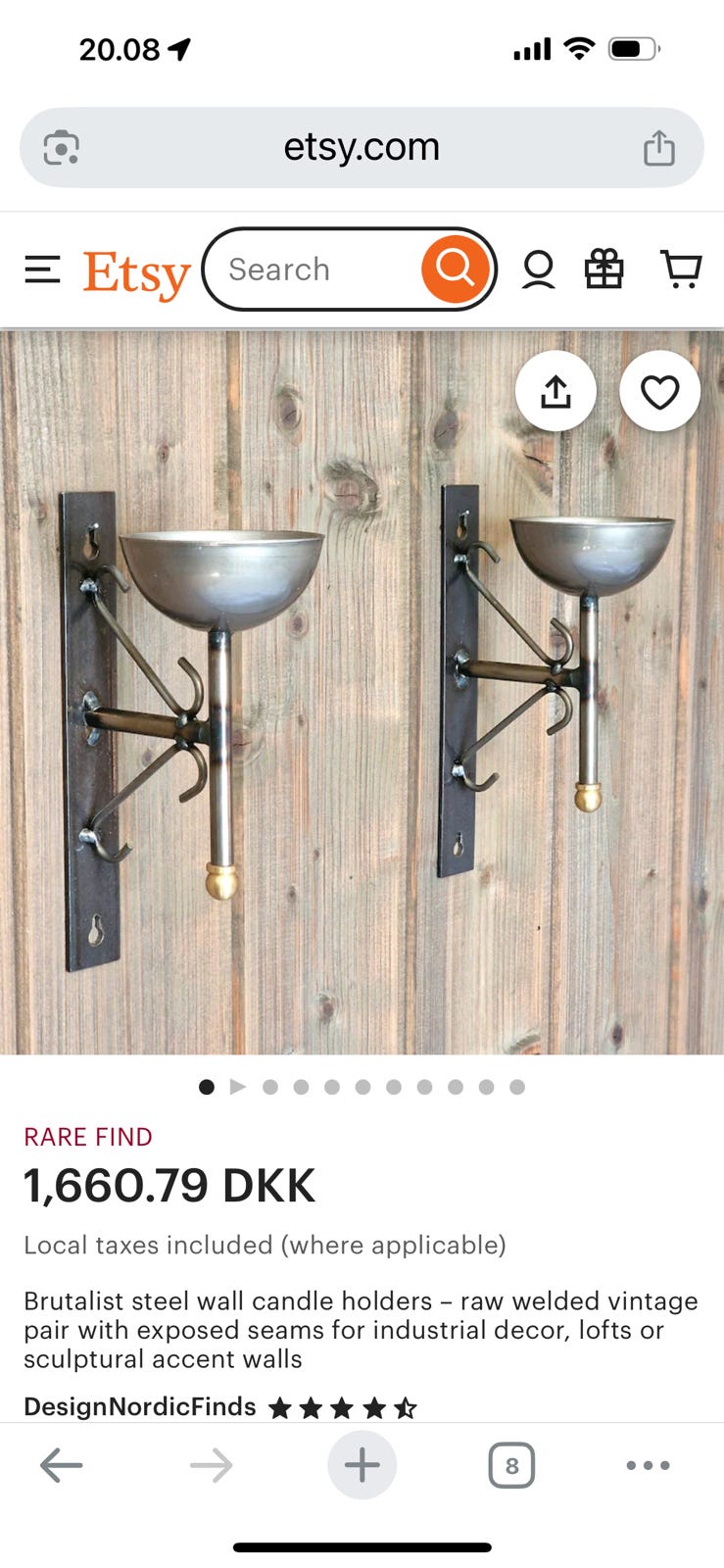Tap the browser address bar etsy.com
Viewport: 724px width, 1568px height.
pos(362,147)
